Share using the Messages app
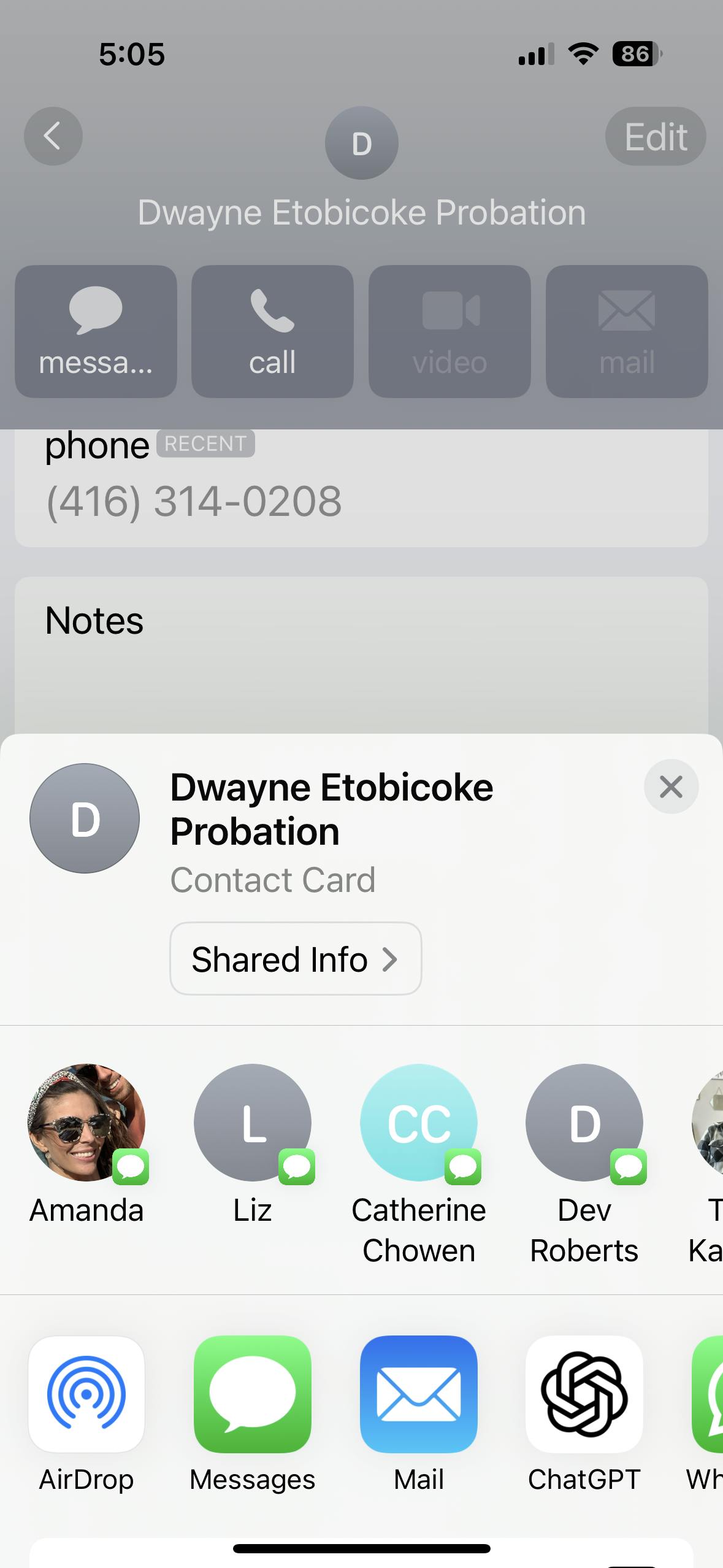The width and height of the screenshot is (723, 1568). (253, 1394)
